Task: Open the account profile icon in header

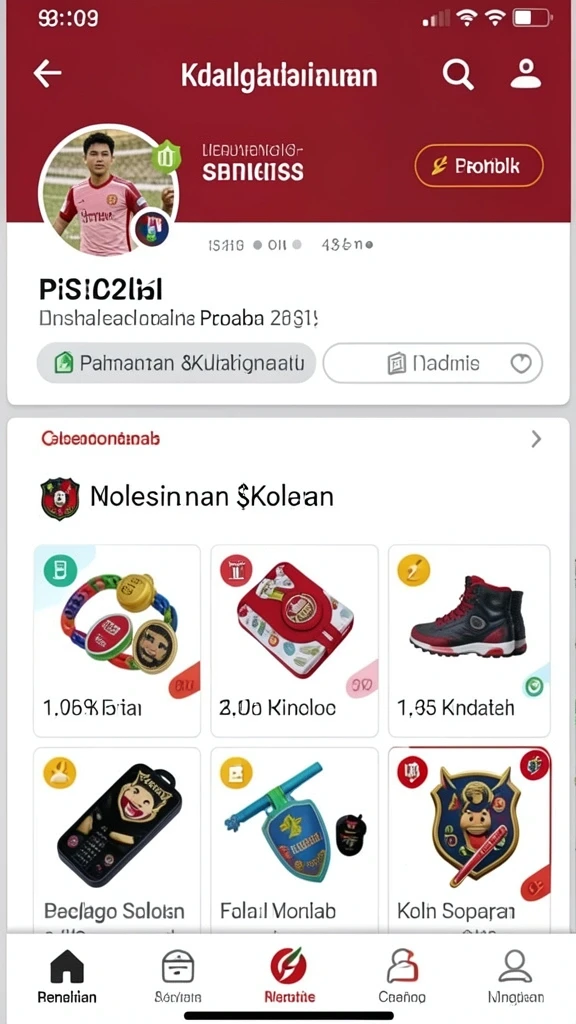Action: coord(526,74)
